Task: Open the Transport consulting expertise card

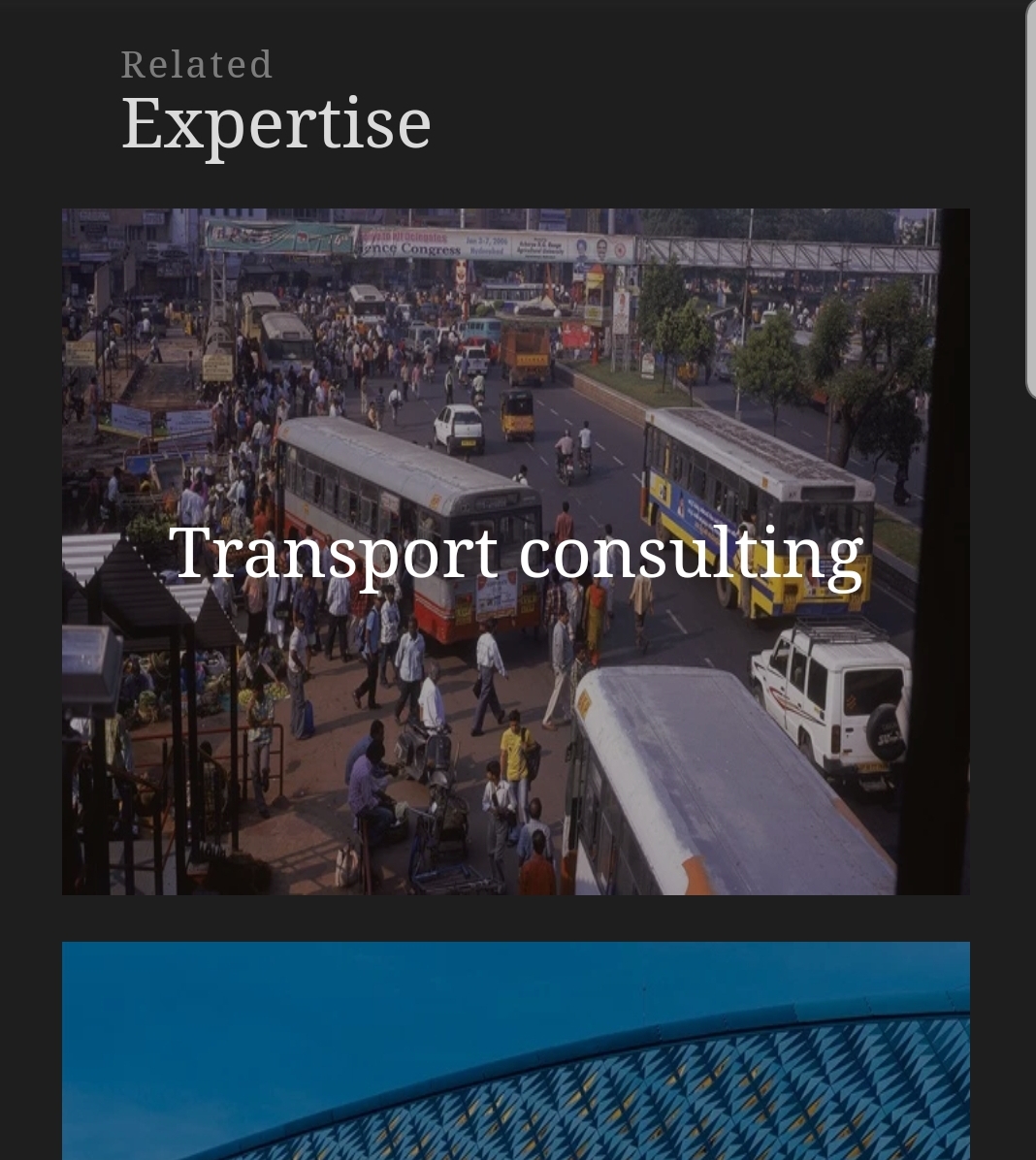Action: (515, 551)
